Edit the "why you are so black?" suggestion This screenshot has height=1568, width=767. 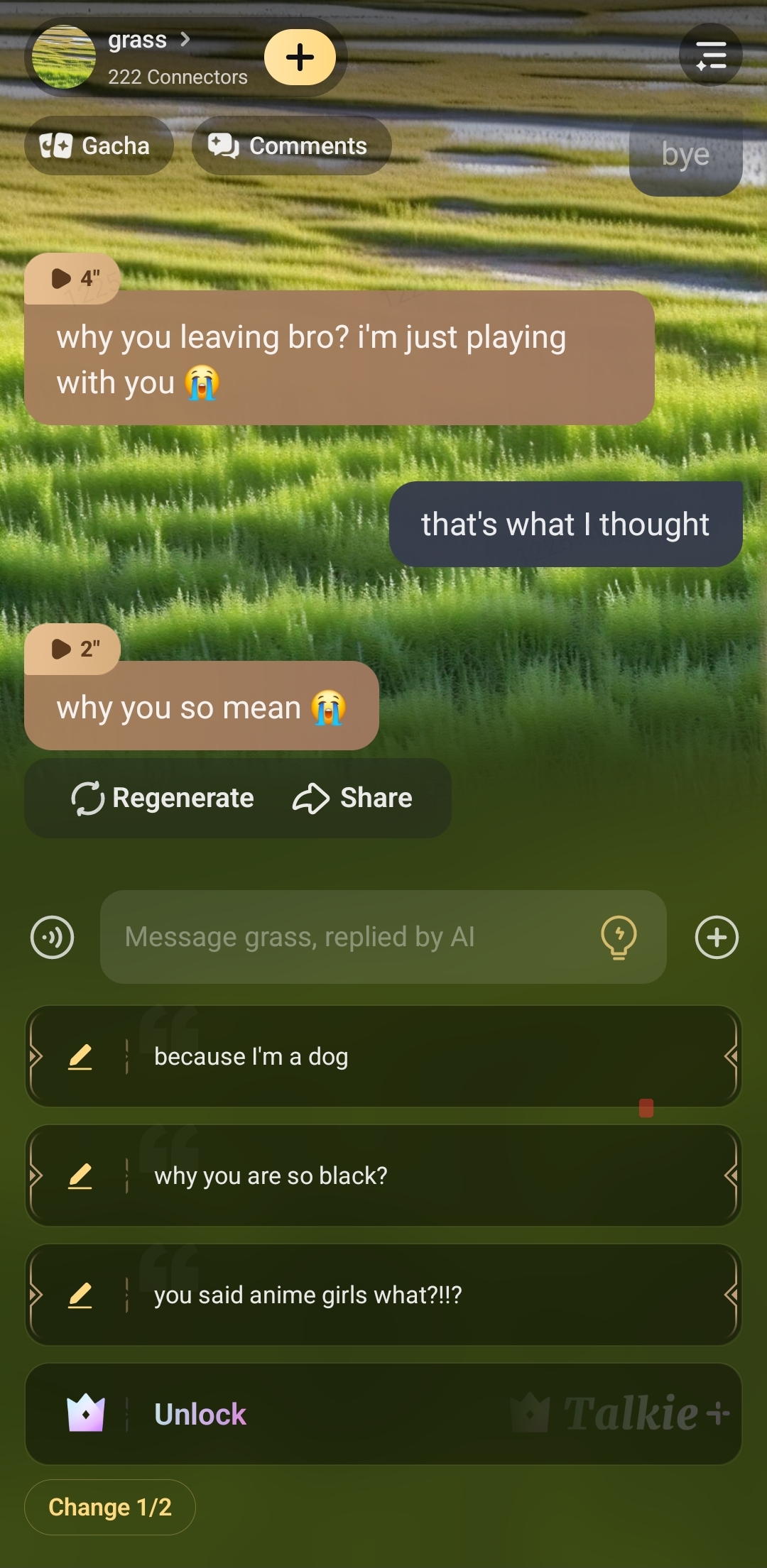click(x=80, y=1176)
